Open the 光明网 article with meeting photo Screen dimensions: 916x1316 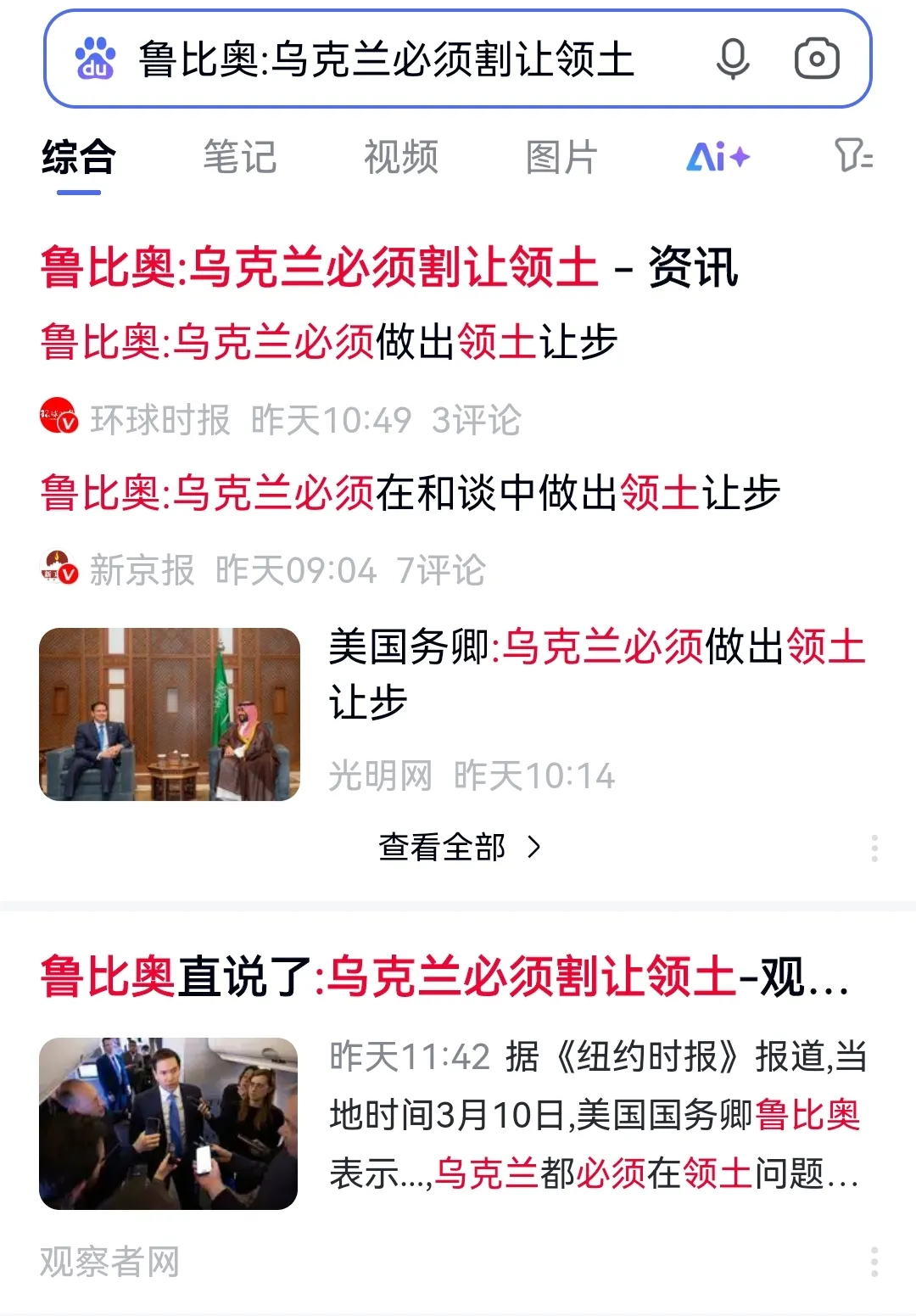coord(596,675)
